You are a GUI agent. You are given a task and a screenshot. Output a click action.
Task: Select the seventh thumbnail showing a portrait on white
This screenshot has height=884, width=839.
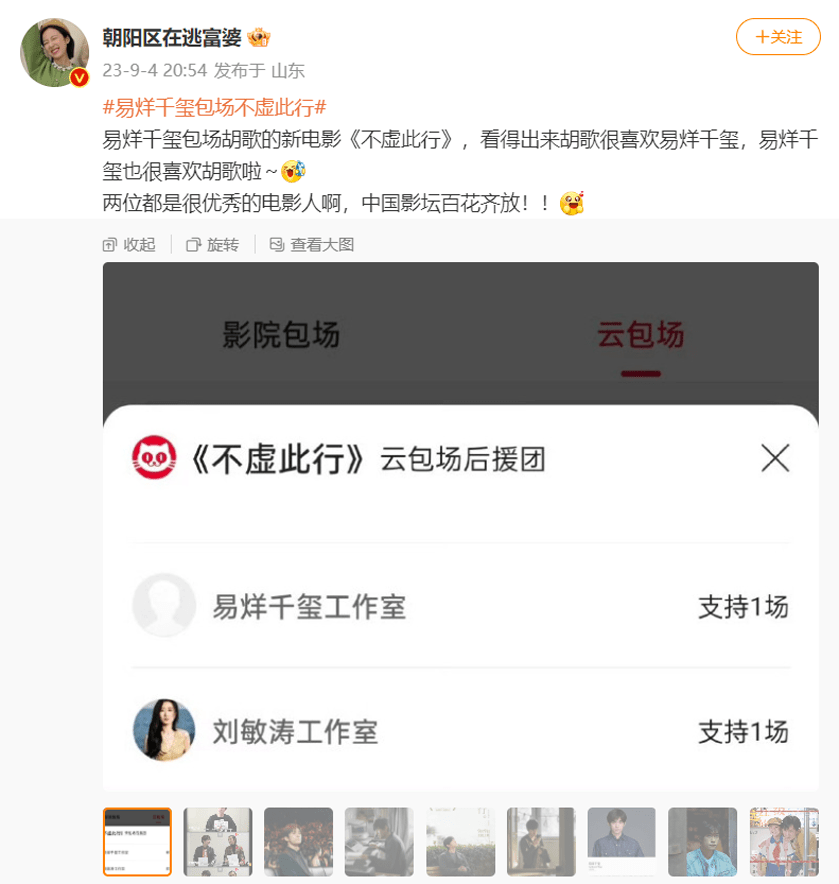pyautogui.click(x=621, y=842)
